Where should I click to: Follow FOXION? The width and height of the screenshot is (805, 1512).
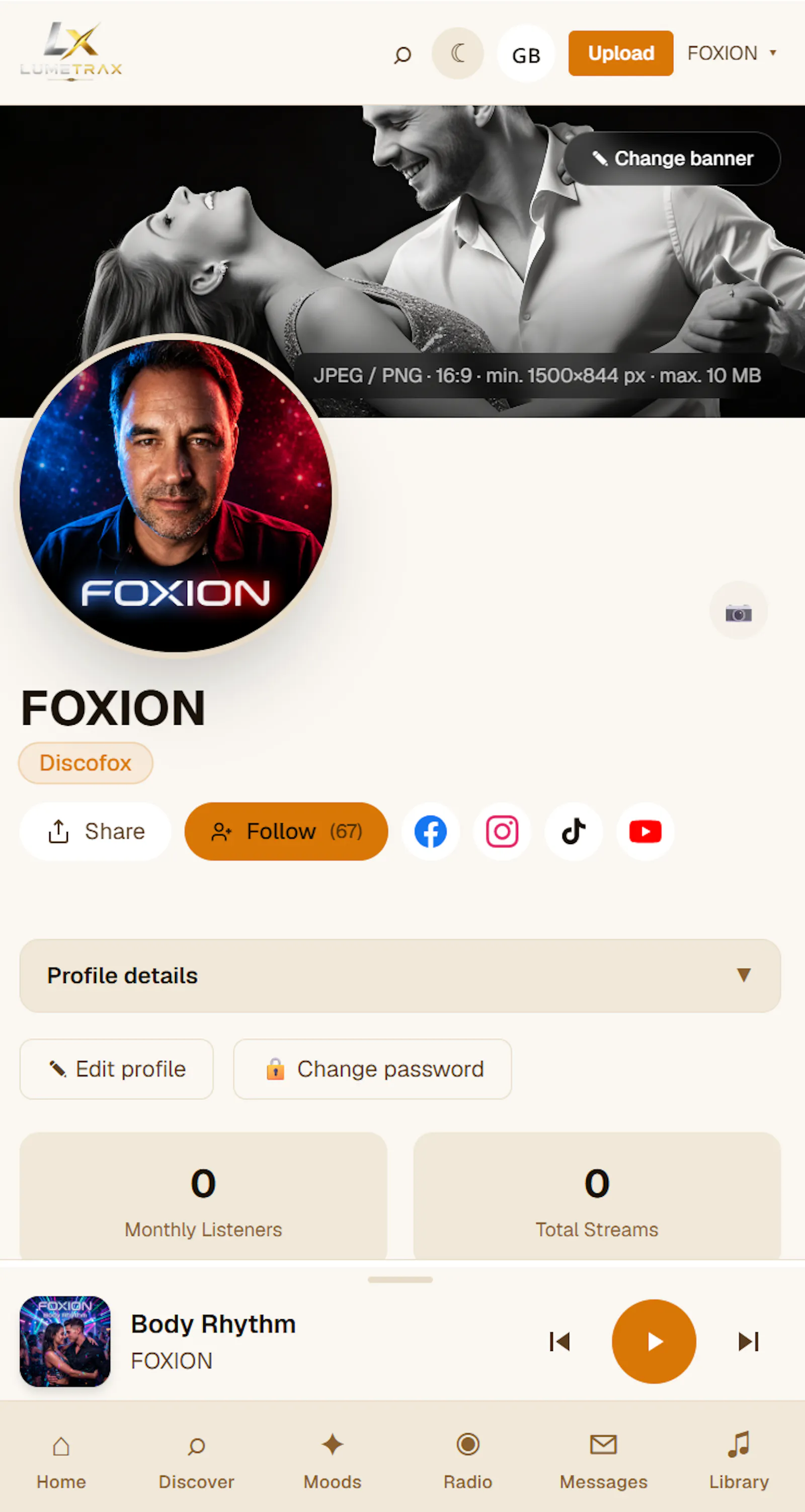click(286, 831)
